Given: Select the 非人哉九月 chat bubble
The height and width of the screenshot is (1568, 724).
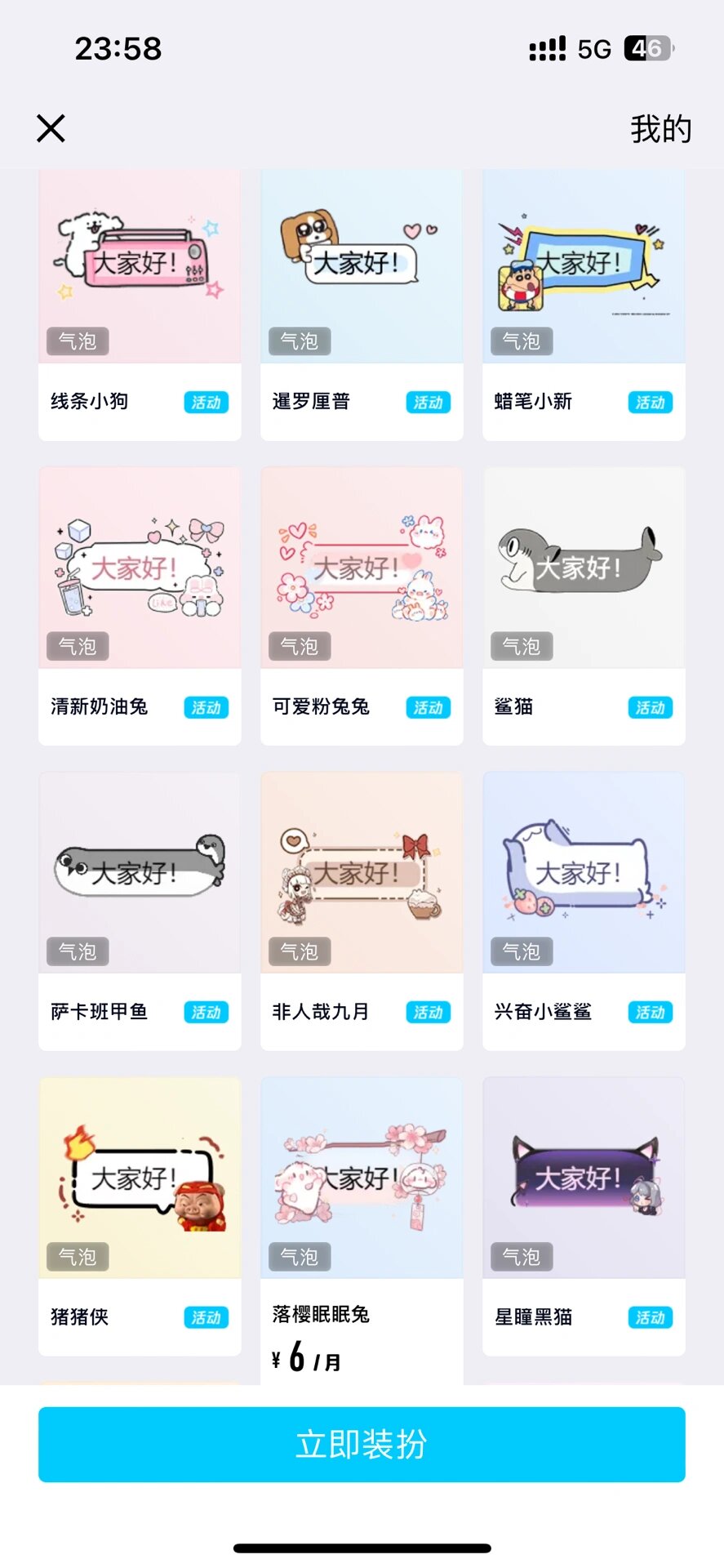Looking at the screenshot, I should (x=361, y=872).
